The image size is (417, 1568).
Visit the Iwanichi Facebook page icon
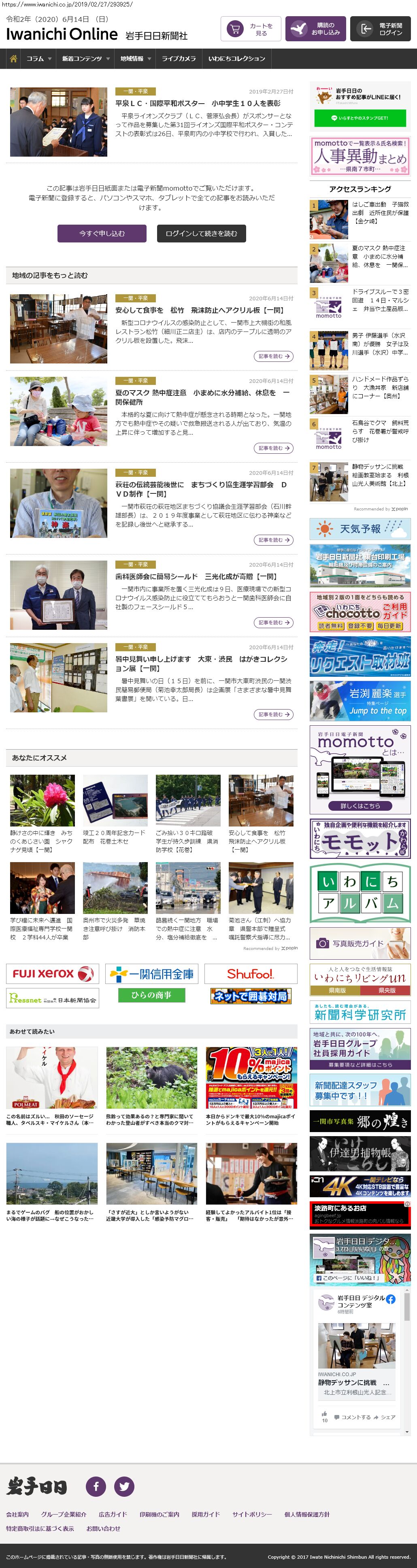(96, 1486)
